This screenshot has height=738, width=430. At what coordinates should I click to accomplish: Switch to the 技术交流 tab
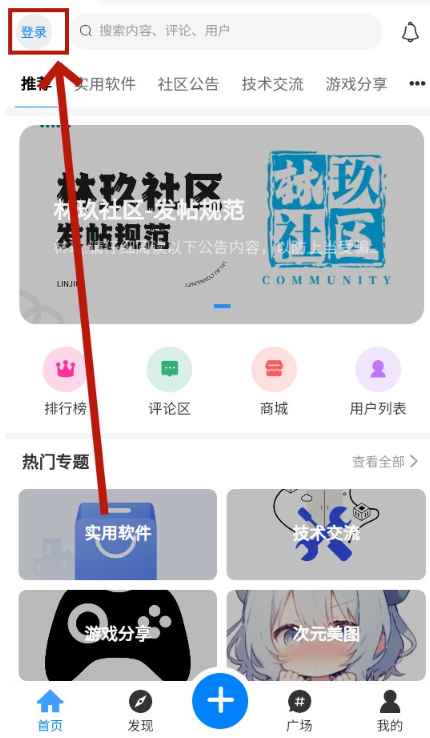tap(272, 84)
